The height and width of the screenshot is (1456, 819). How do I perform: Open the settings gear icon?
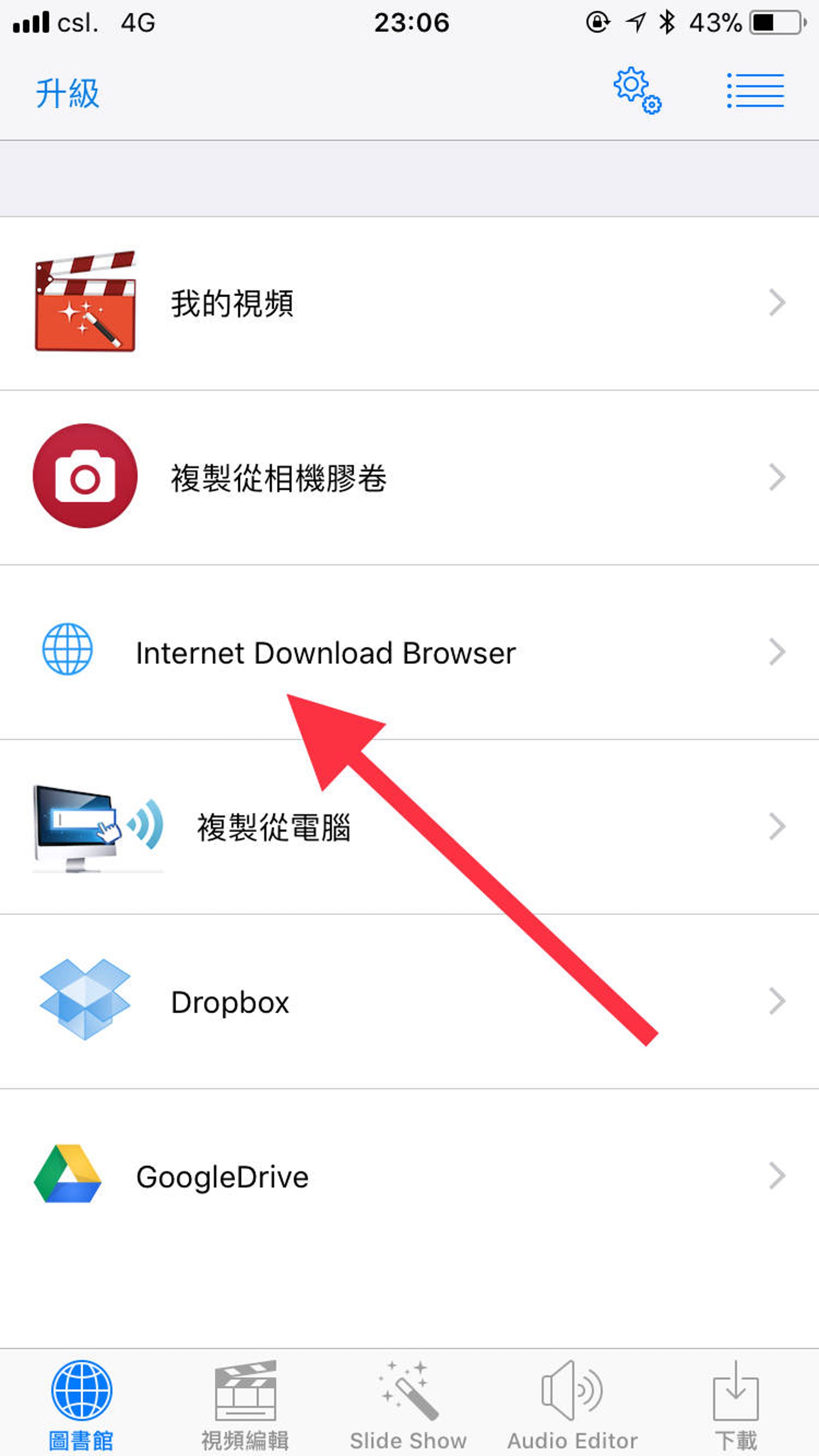pos(637,90)
